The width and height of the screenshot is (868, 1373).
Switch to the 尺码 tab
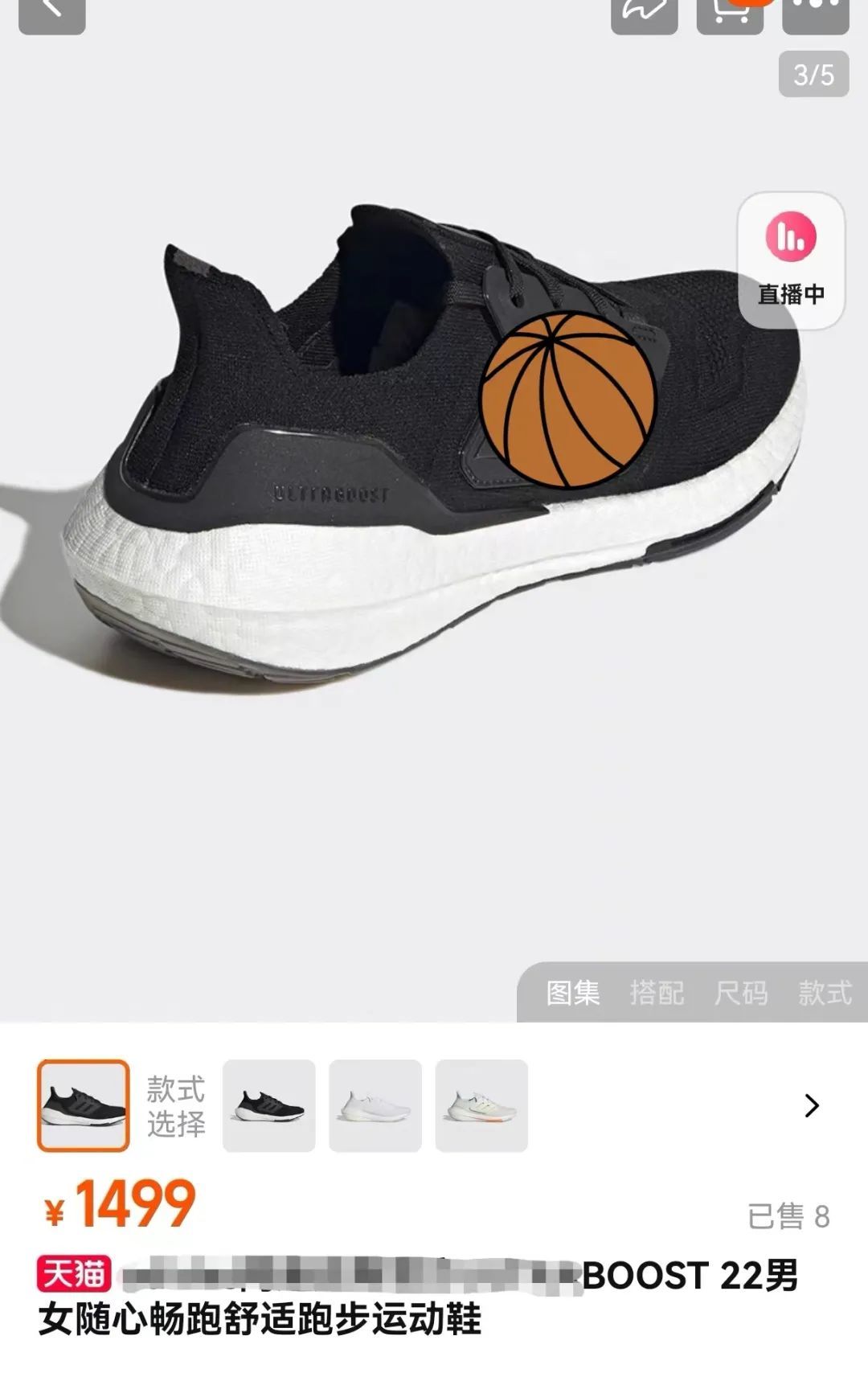pyautogui.click(x=741, y=993)
